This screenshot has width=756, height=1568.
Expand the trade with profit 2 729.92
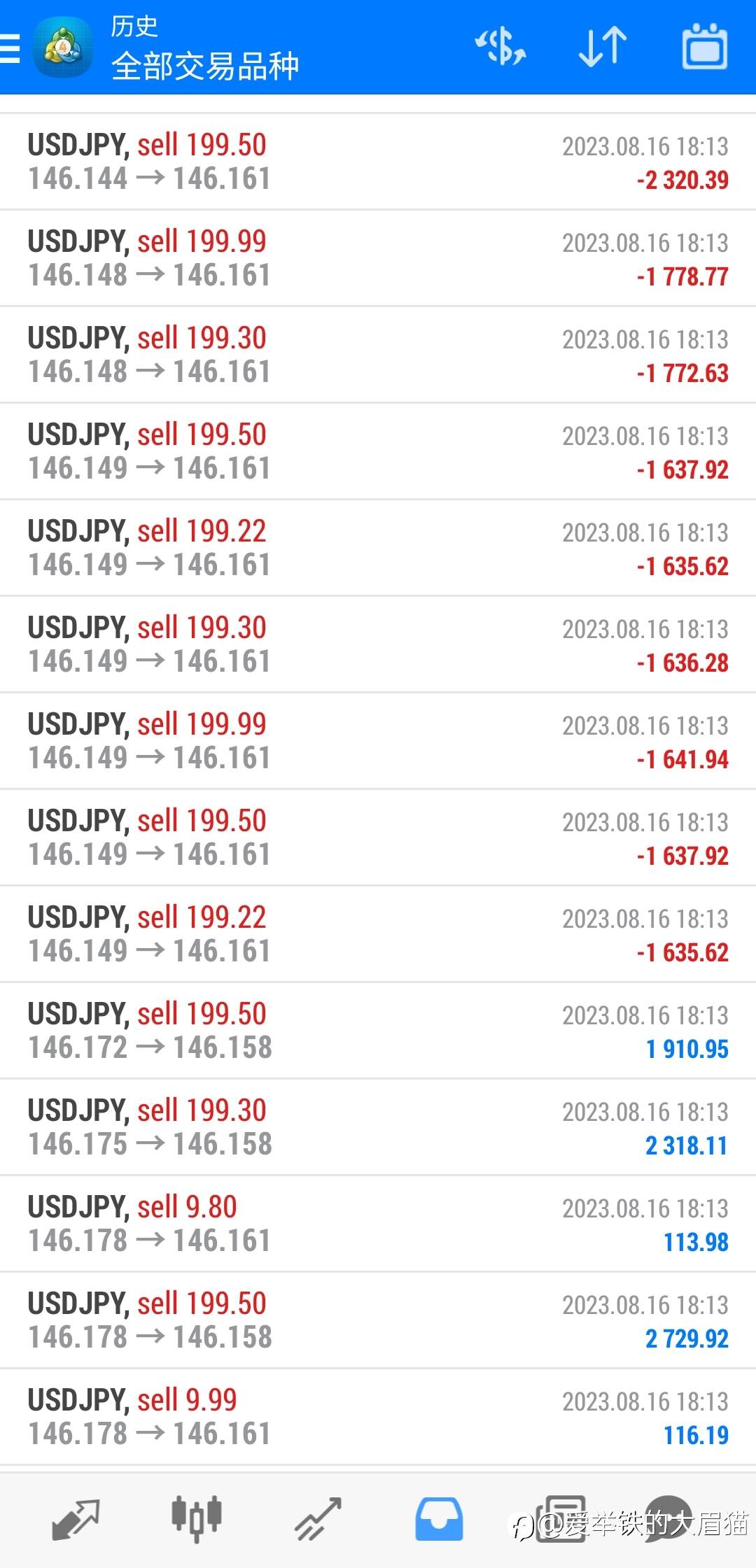[x=378, y=1320]
